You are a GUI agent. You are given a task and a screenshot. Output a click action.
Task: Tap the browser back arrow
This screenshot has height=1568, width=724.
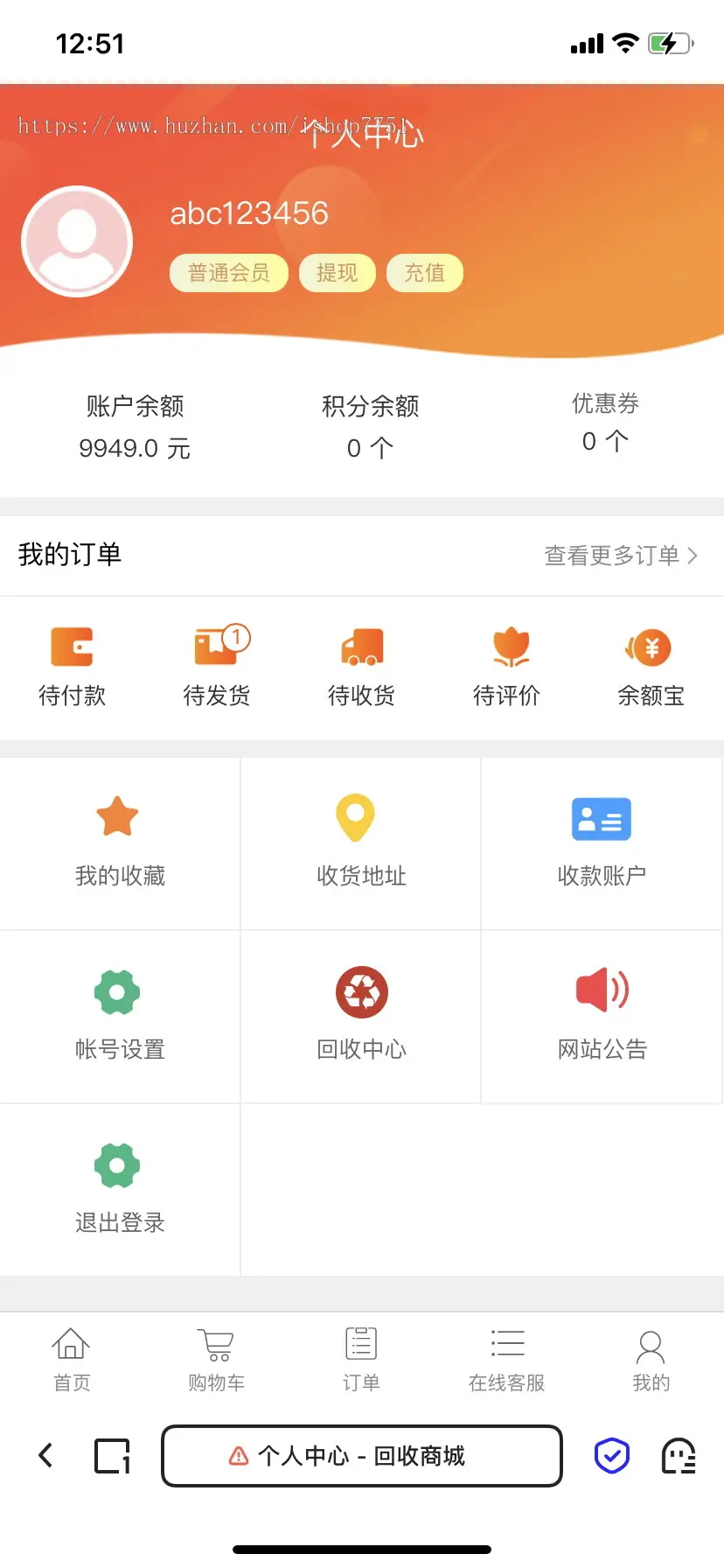point(46,1456)
